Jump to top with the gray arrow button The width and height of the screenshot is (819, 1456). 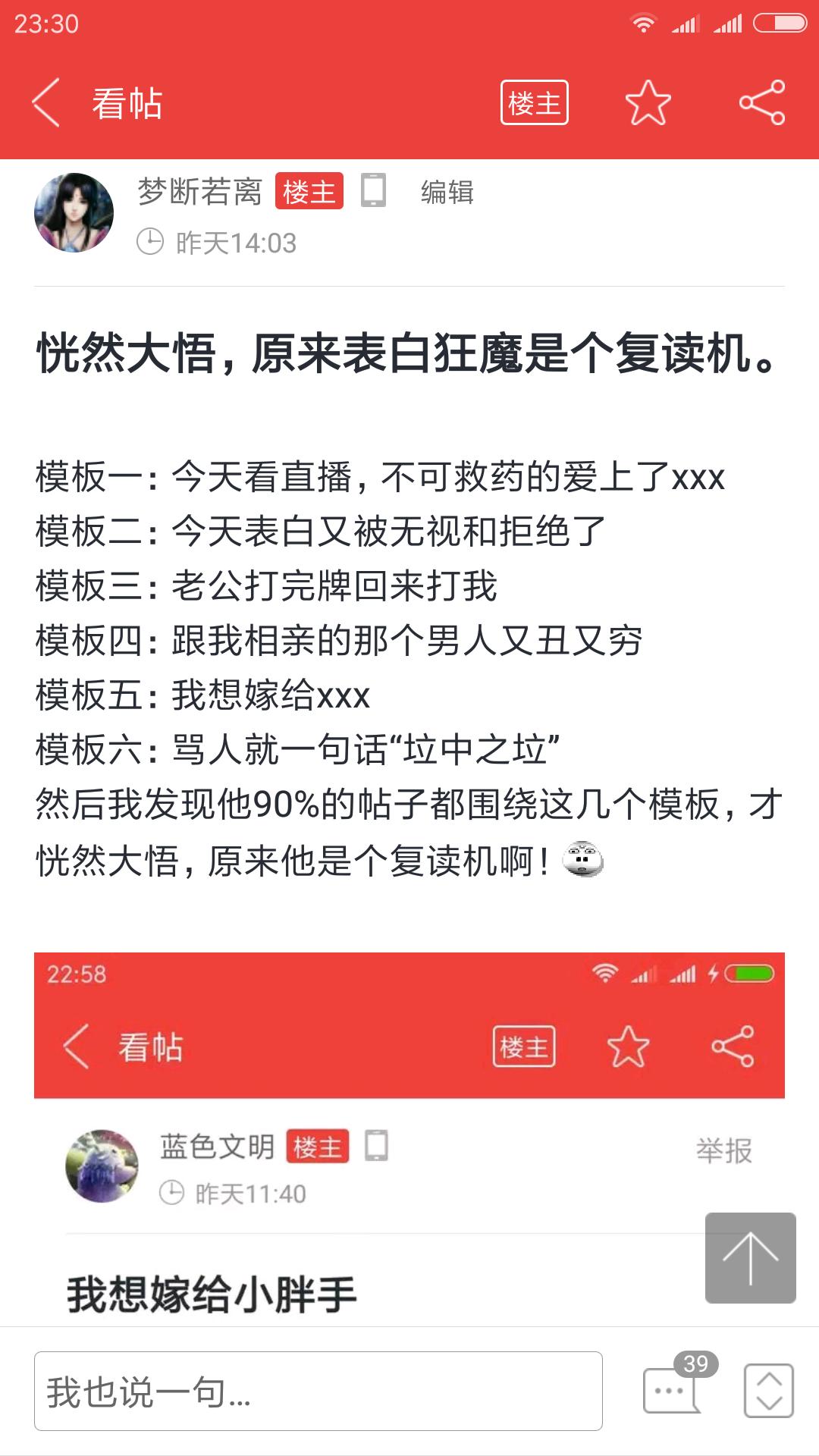point(751,1258)
